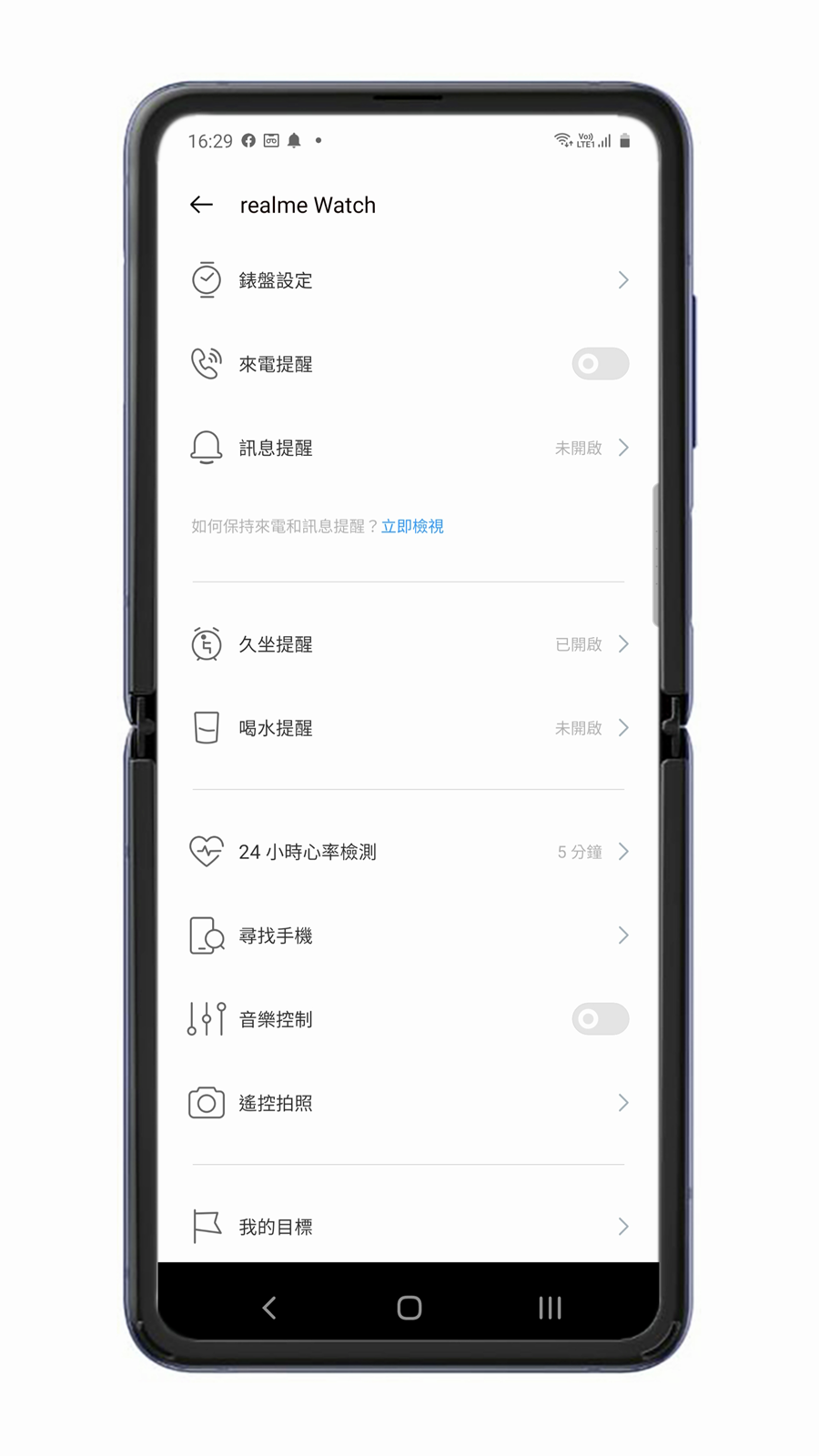Open 錶盤設定 watch face settings
This screenshot has height=1456, width=819.
[408, 280]
